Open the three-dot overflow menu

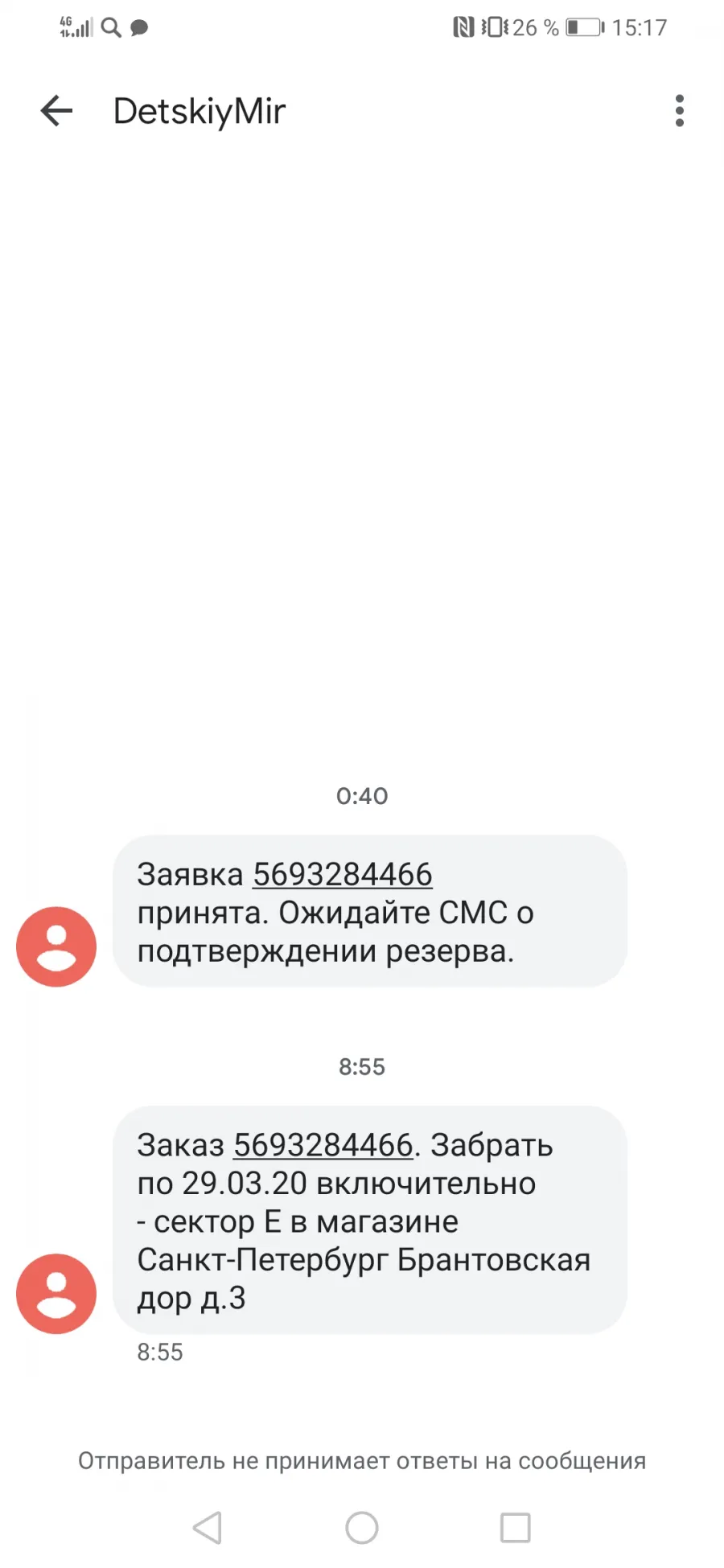pyautogui.click(x=680, y=111)
